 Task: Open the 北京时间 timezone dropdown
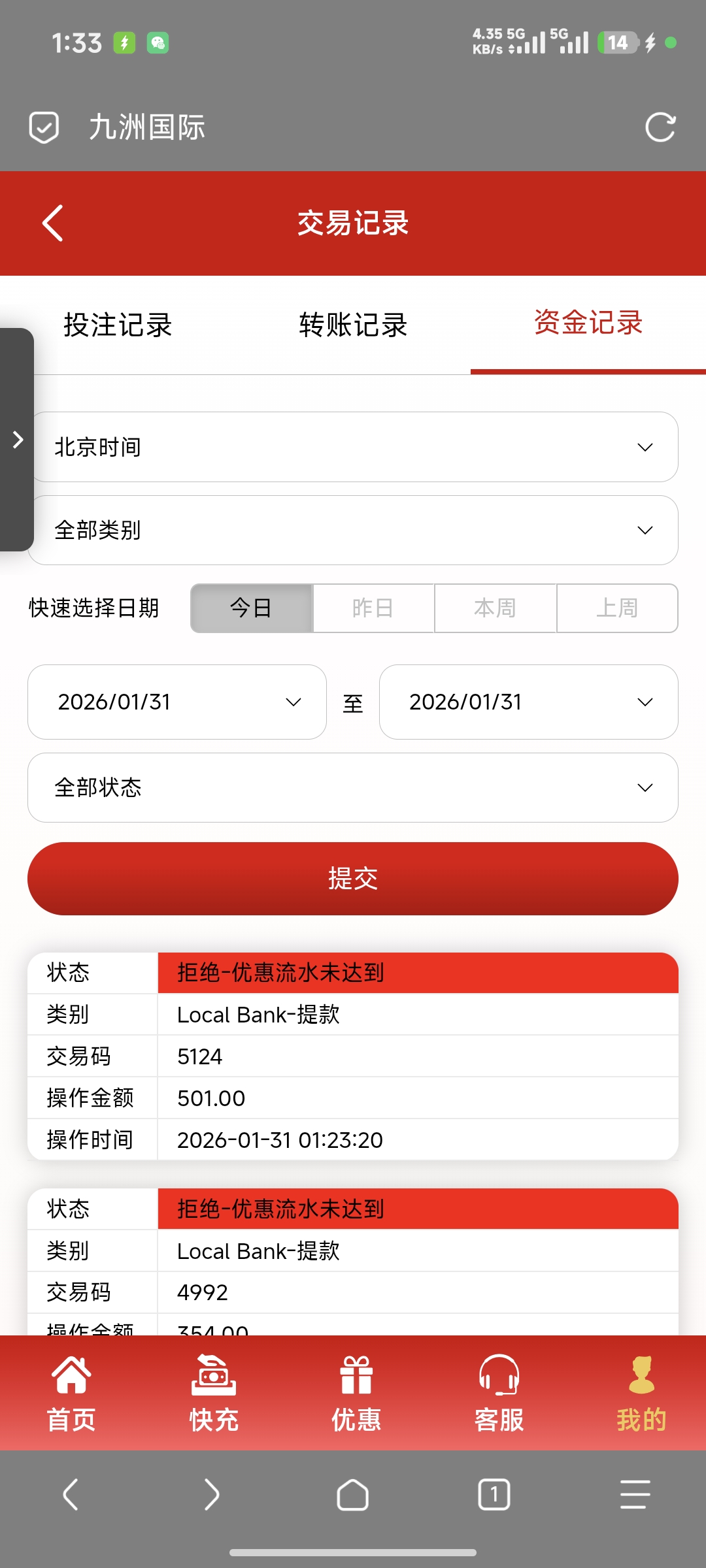pos(353,447)
